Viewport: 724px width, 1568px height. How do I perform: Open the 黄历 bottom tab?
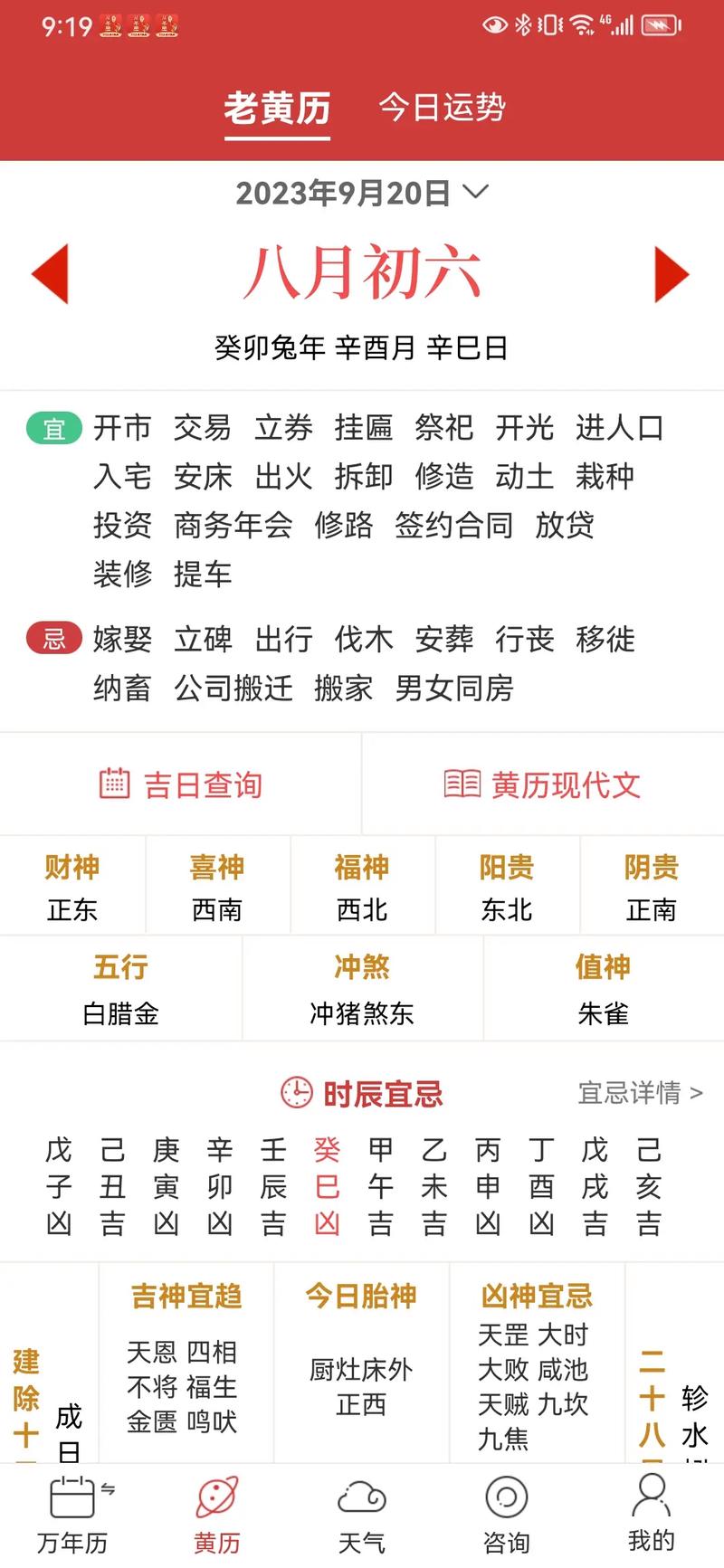coord(217,1515)
